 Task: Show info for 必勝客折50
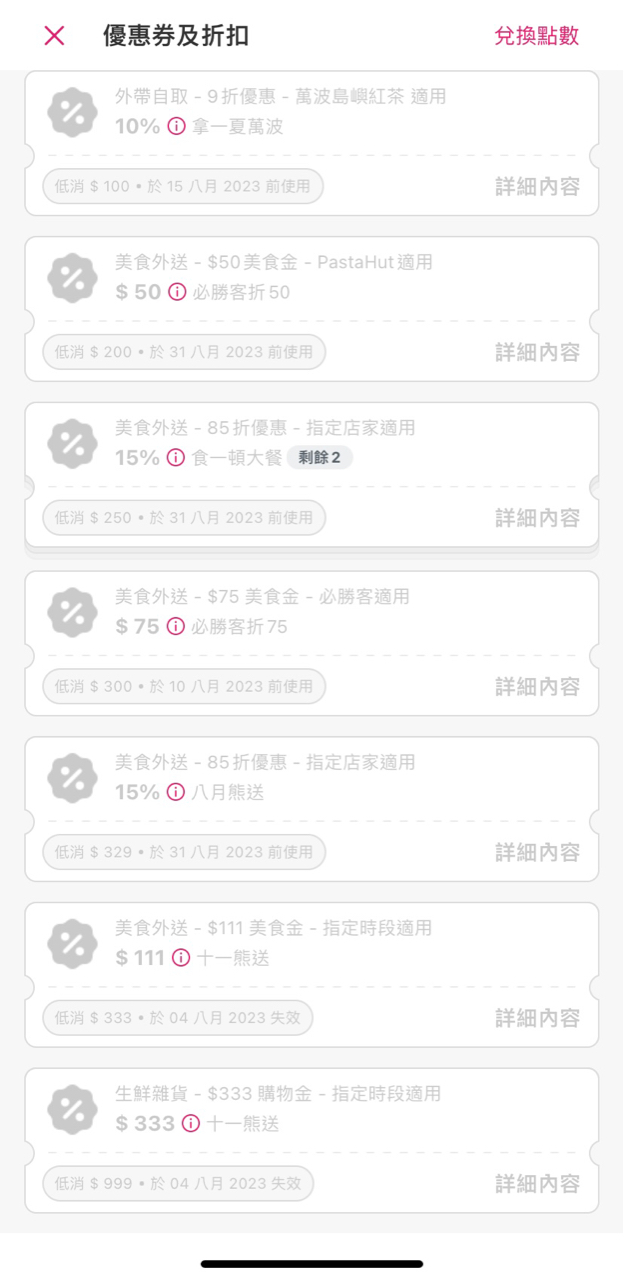click(x=177, y=292)
